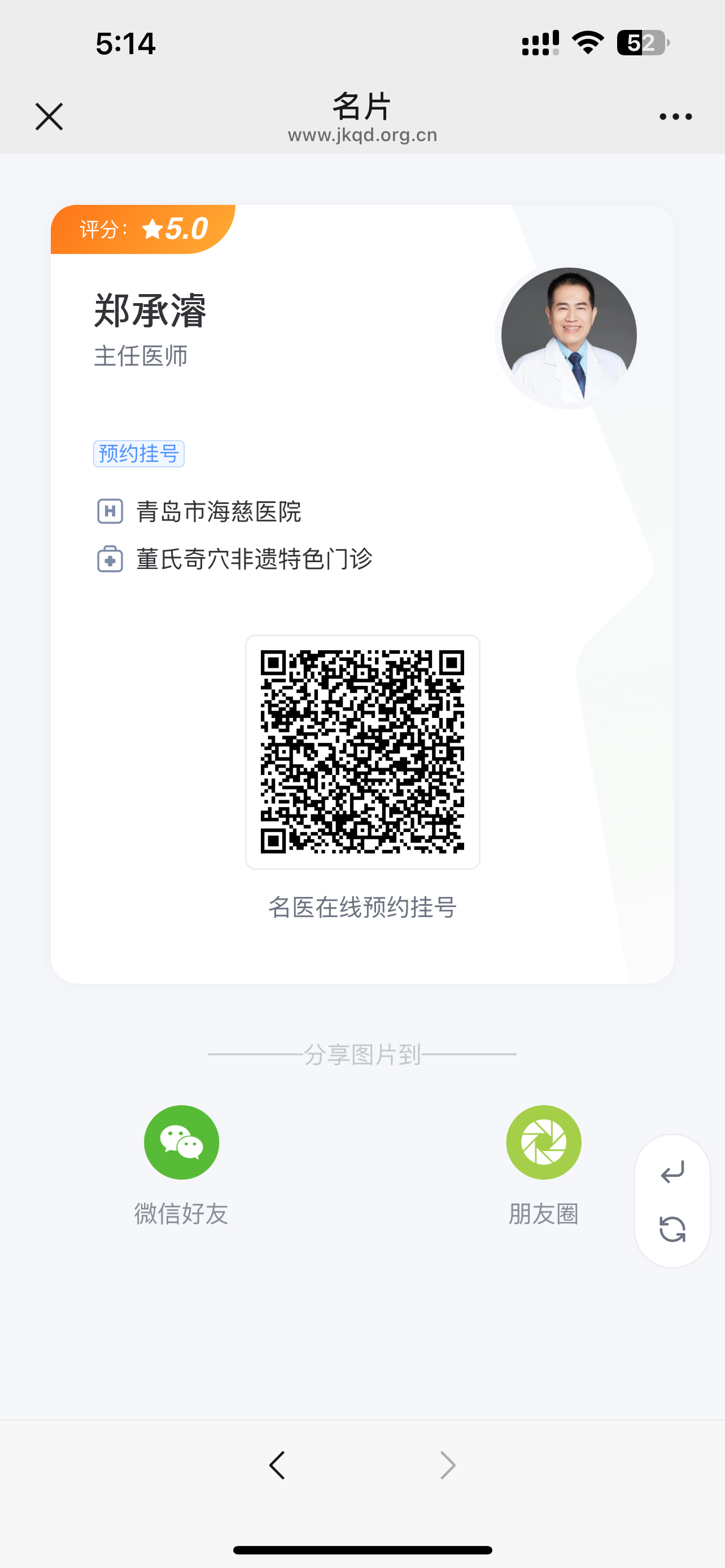
Task: Go back to previous web page
Action: point(278,1465)
